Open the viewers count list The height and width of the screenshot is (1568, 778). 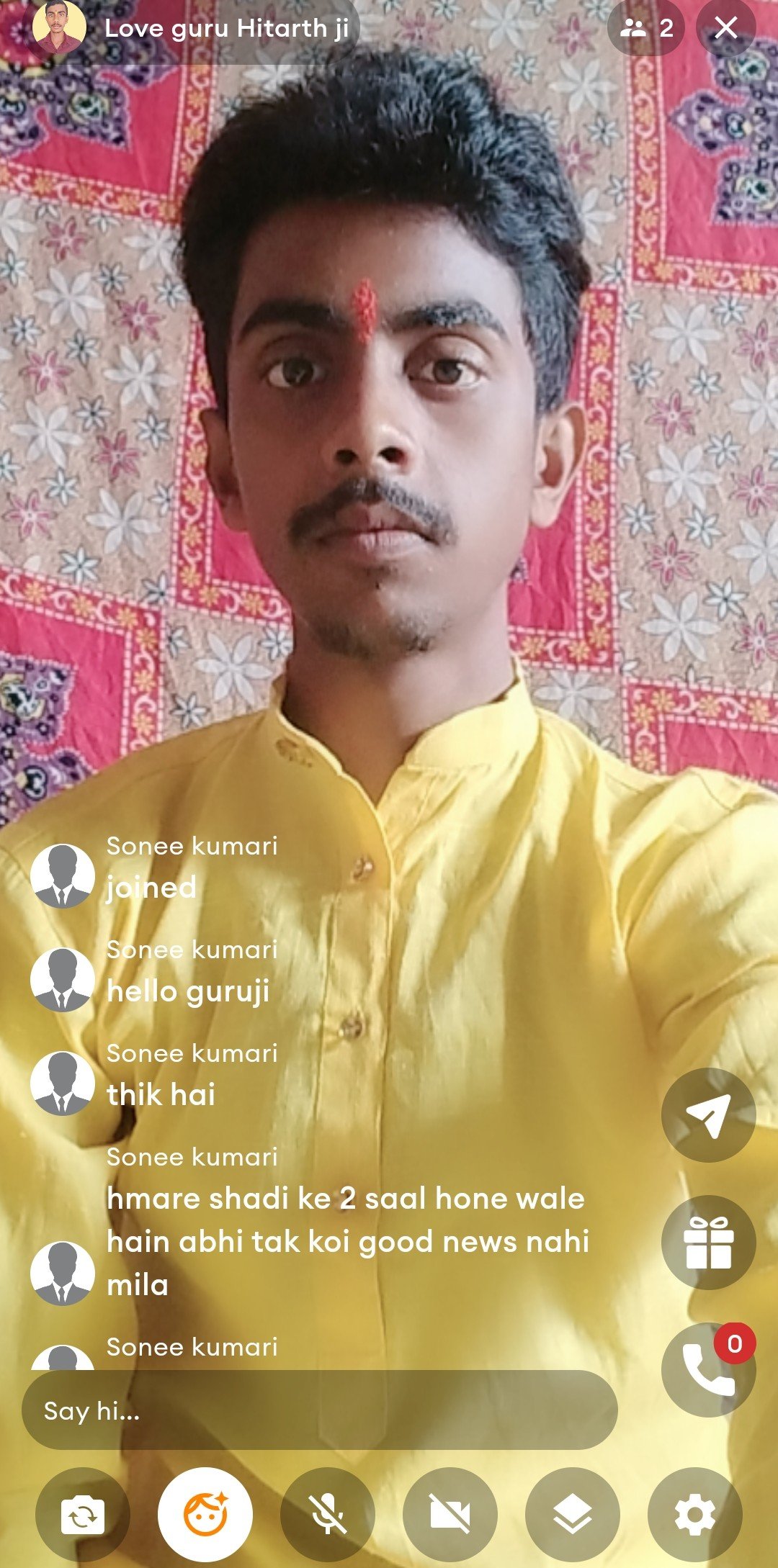646,28
